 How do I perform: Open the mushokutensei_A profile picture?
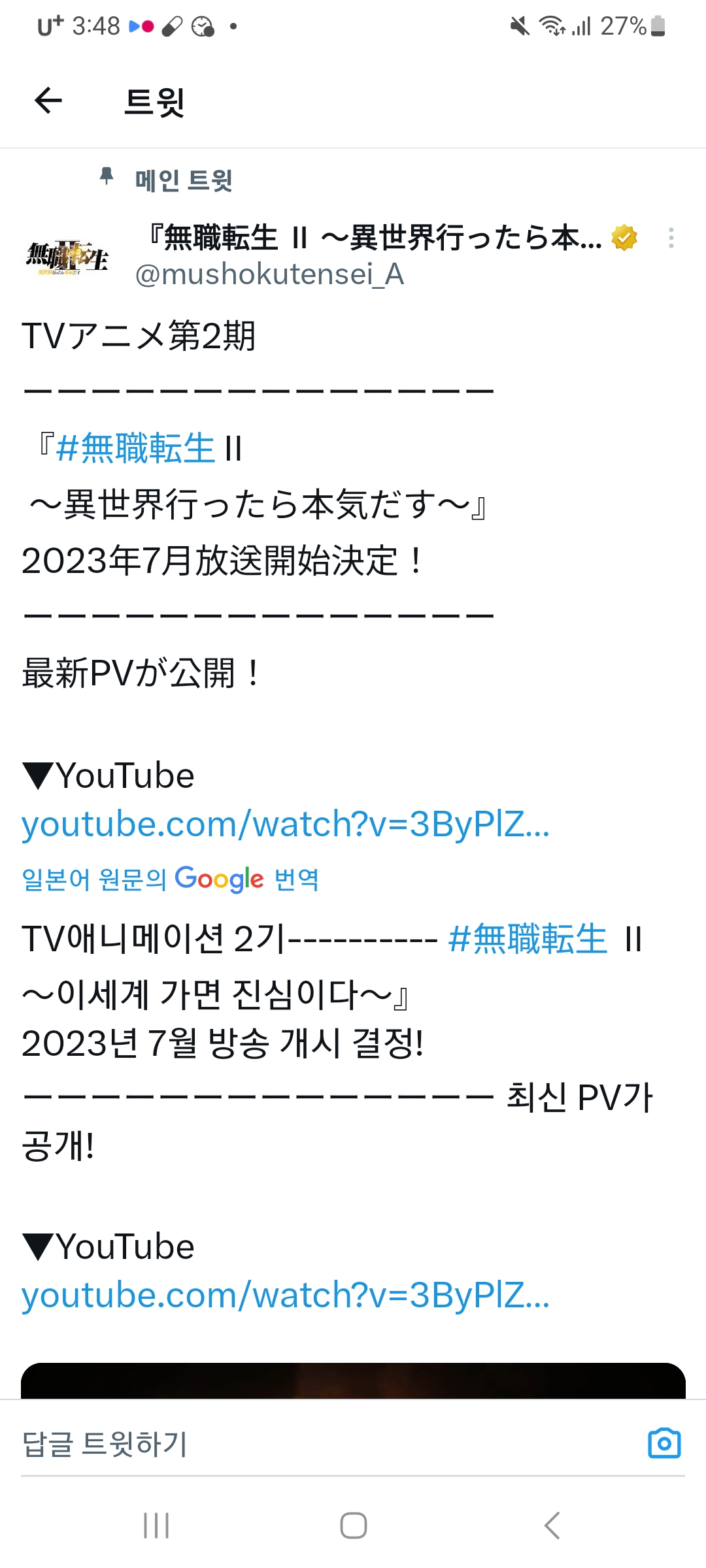[67, 256]
